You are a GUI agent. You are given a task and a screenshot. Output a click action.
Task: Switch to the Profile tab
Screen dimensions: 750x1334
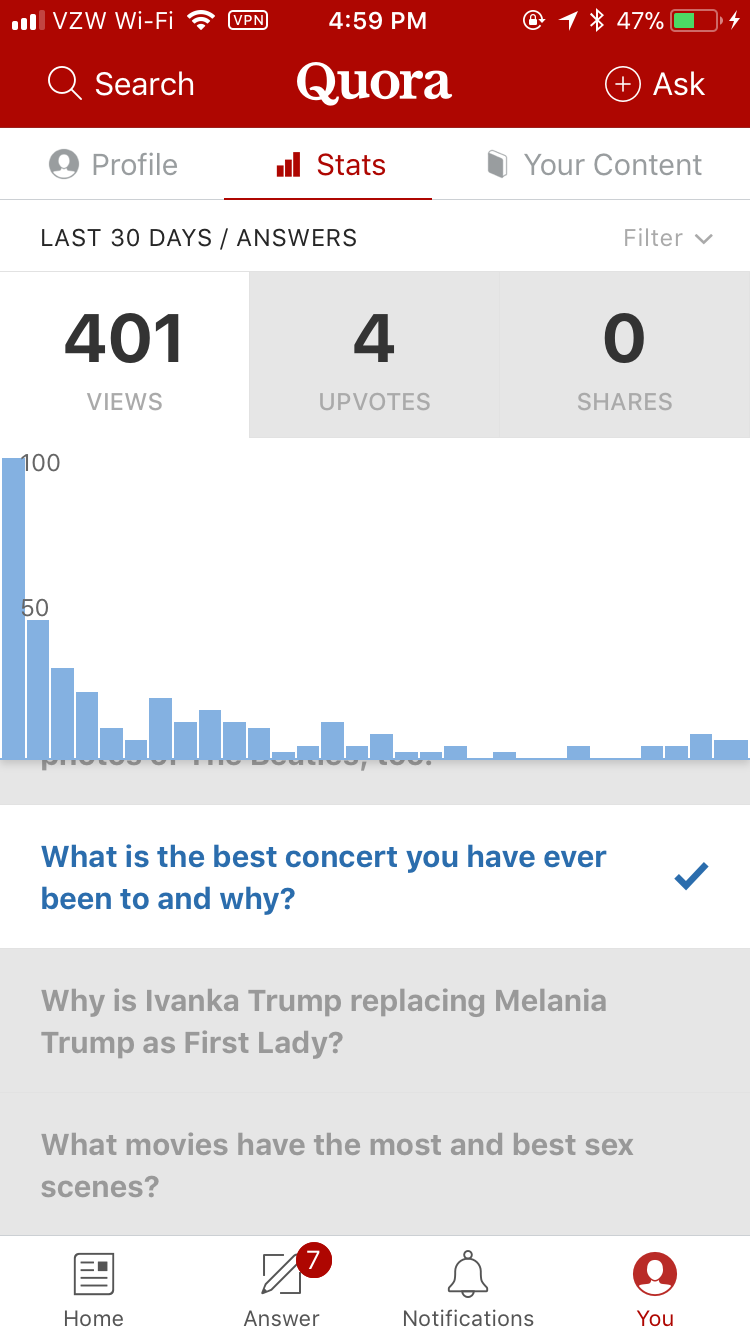pyautogui.click(x=113, y=165)
